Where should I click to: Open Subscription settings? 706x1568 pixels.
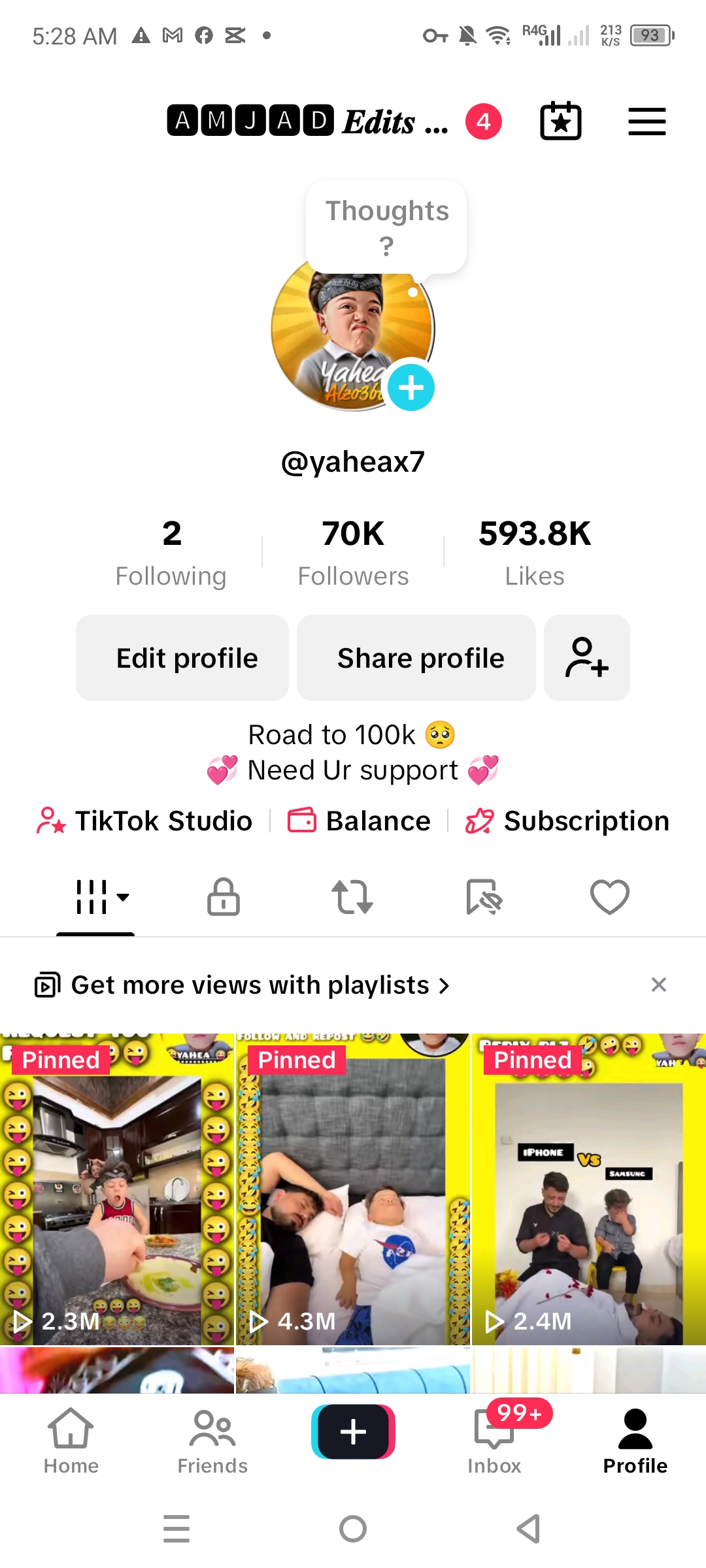(x=567, y=821)
